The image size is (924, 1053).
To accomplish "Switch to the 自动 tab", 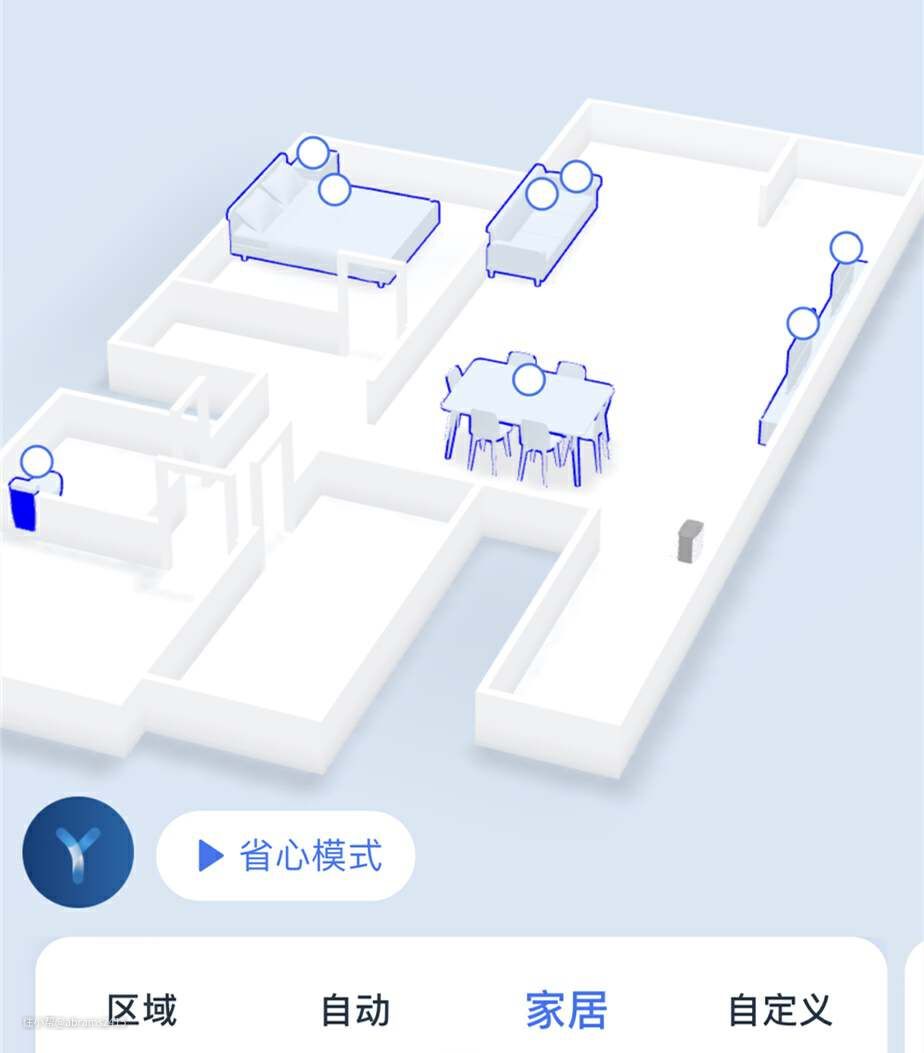I will tap(355, 1010).
